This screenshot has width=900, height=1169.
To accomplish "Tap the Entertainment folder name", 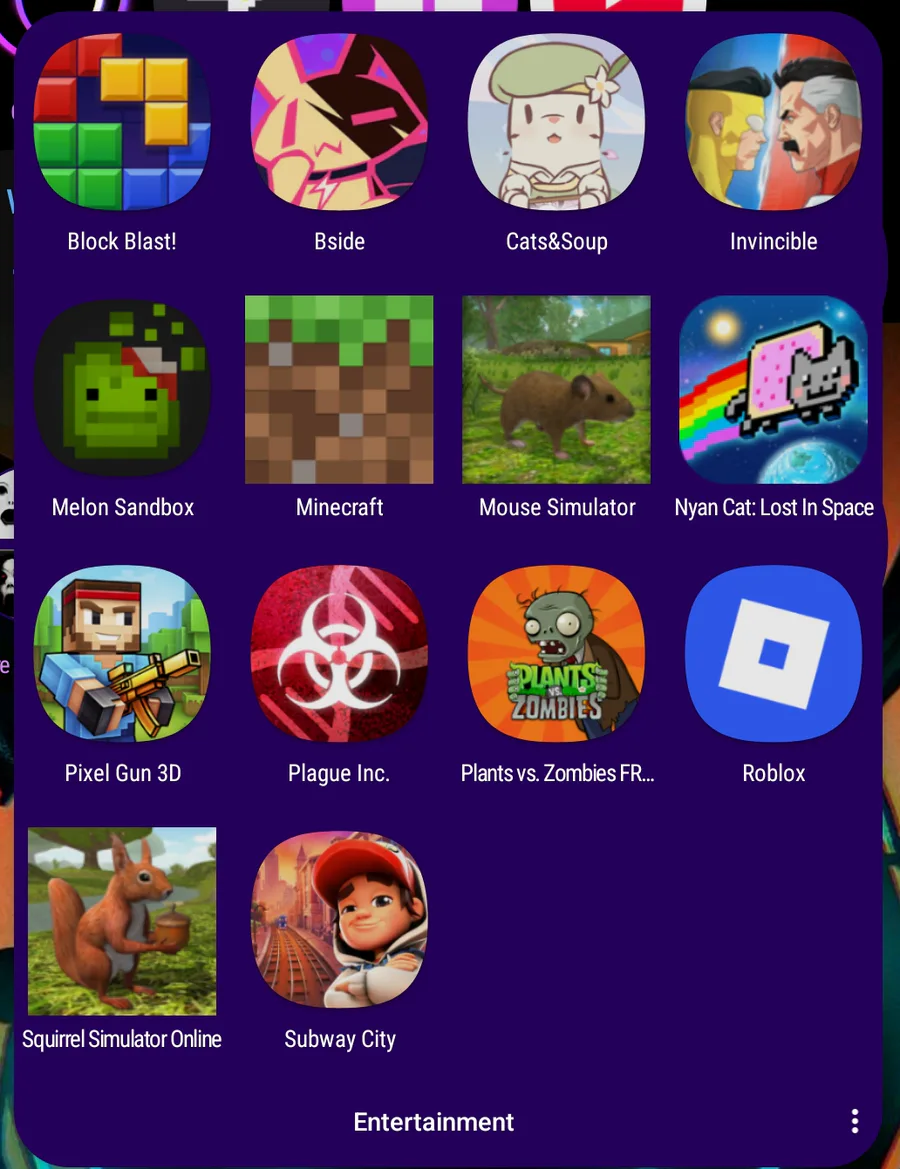I will [x=433, y=1122].
